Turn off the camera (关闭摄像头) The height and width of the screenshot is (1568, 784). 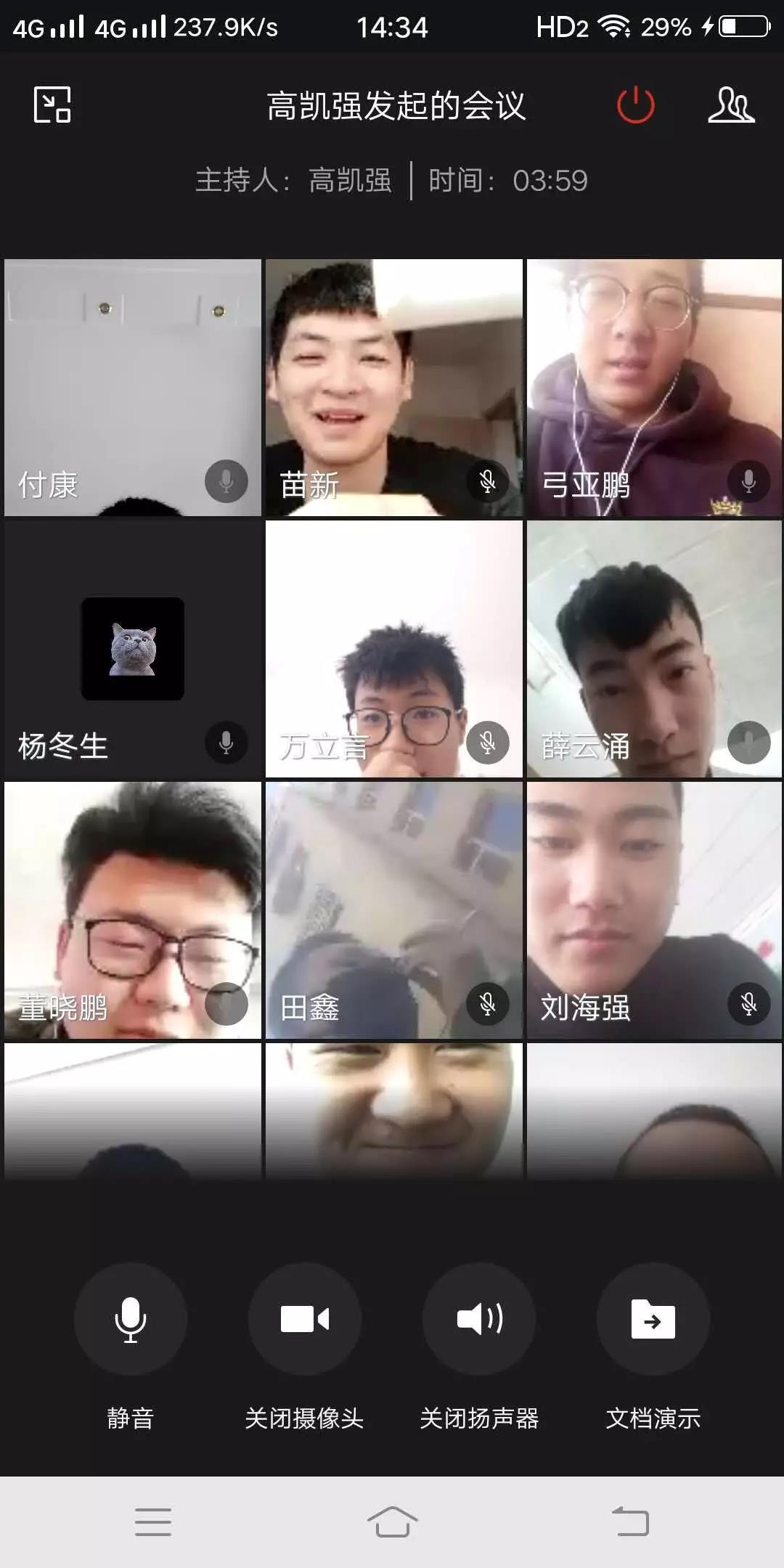tap(305, 1319)
